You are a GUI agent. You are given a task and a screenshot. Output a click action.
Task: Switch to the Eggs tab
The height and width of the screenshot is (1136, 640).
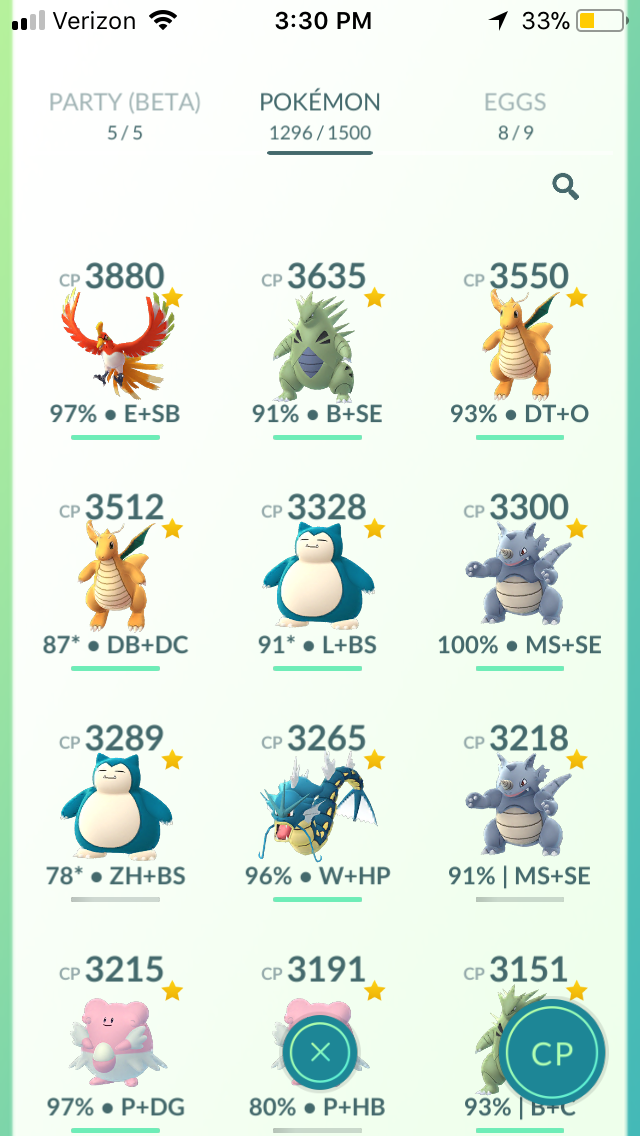tap(515, 116)
